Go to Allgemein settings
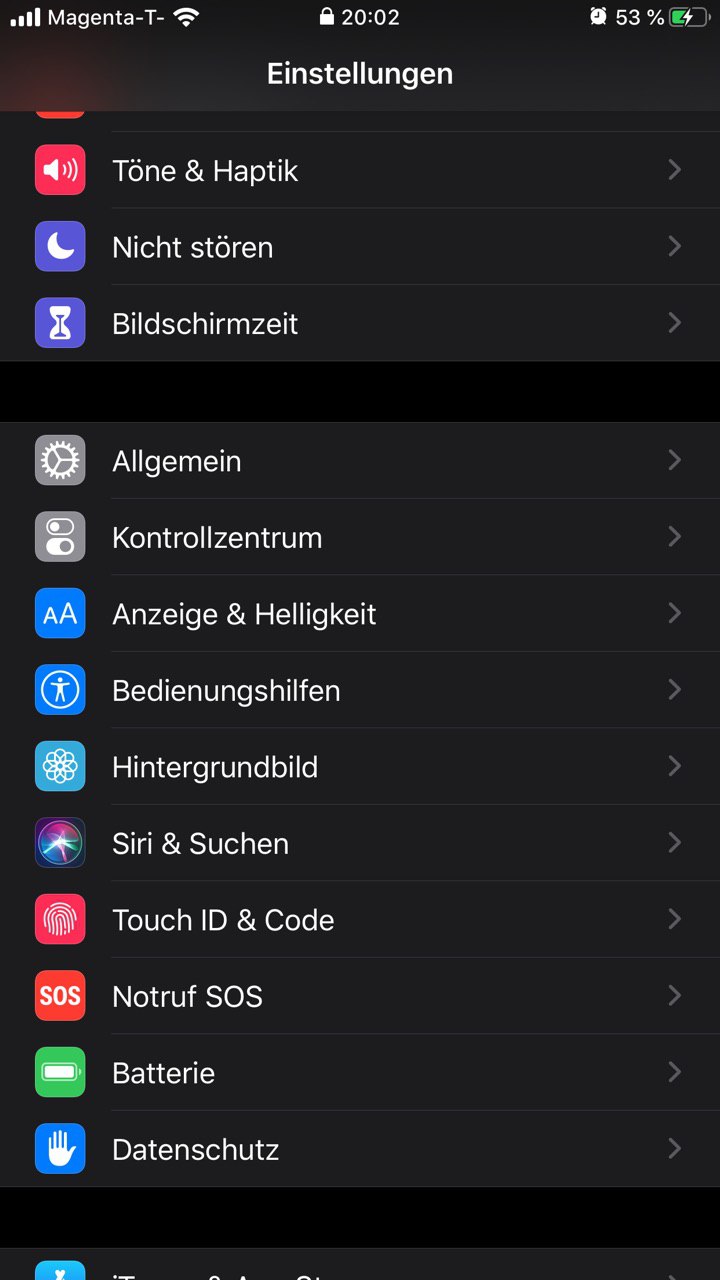 coord(360,461)
